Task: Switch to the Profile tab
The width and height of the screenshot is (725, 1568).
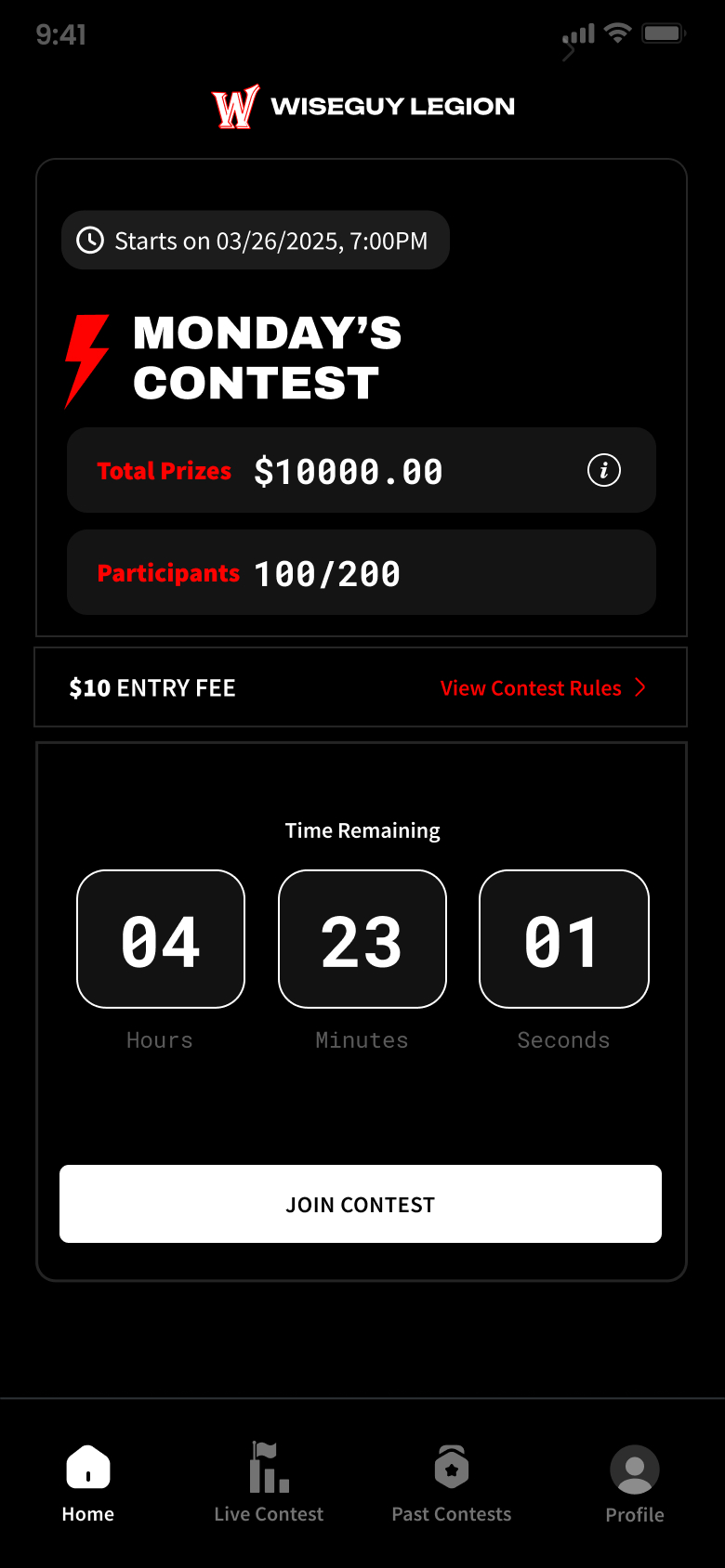Action: [x=635, y=1483]
